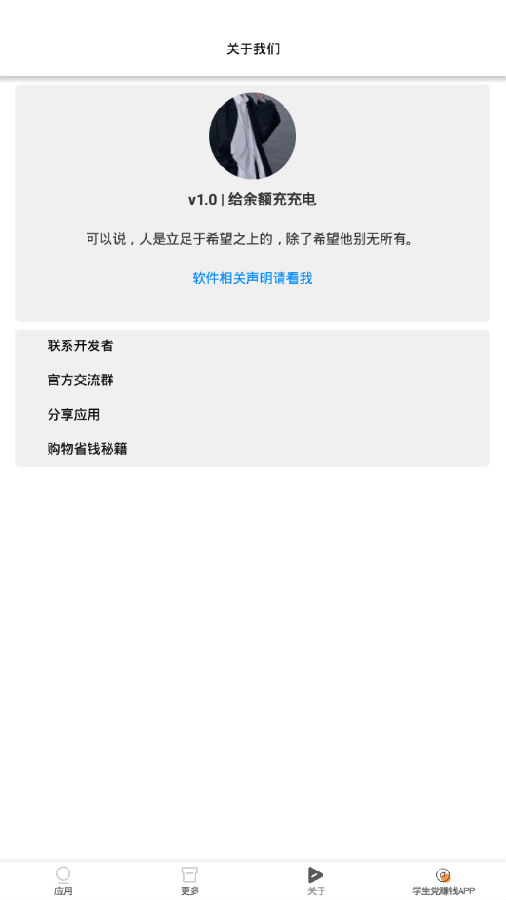Select the 关于 tab
This screenshot has height=900, width=506.
[x=316, y=881]
